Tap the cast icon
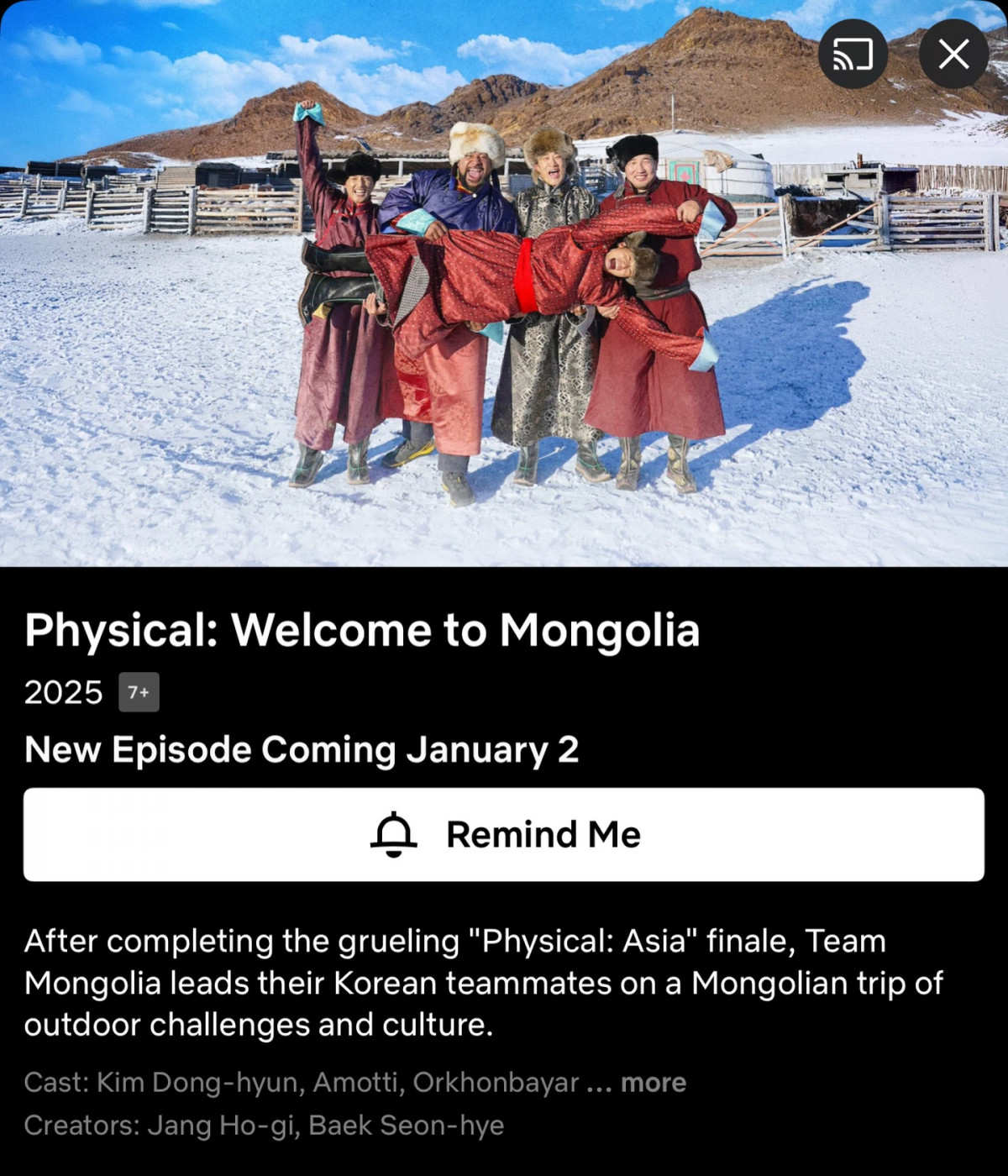This screenshot has height=1176, width=1008. pyautogui.click(x=853, y=55)
